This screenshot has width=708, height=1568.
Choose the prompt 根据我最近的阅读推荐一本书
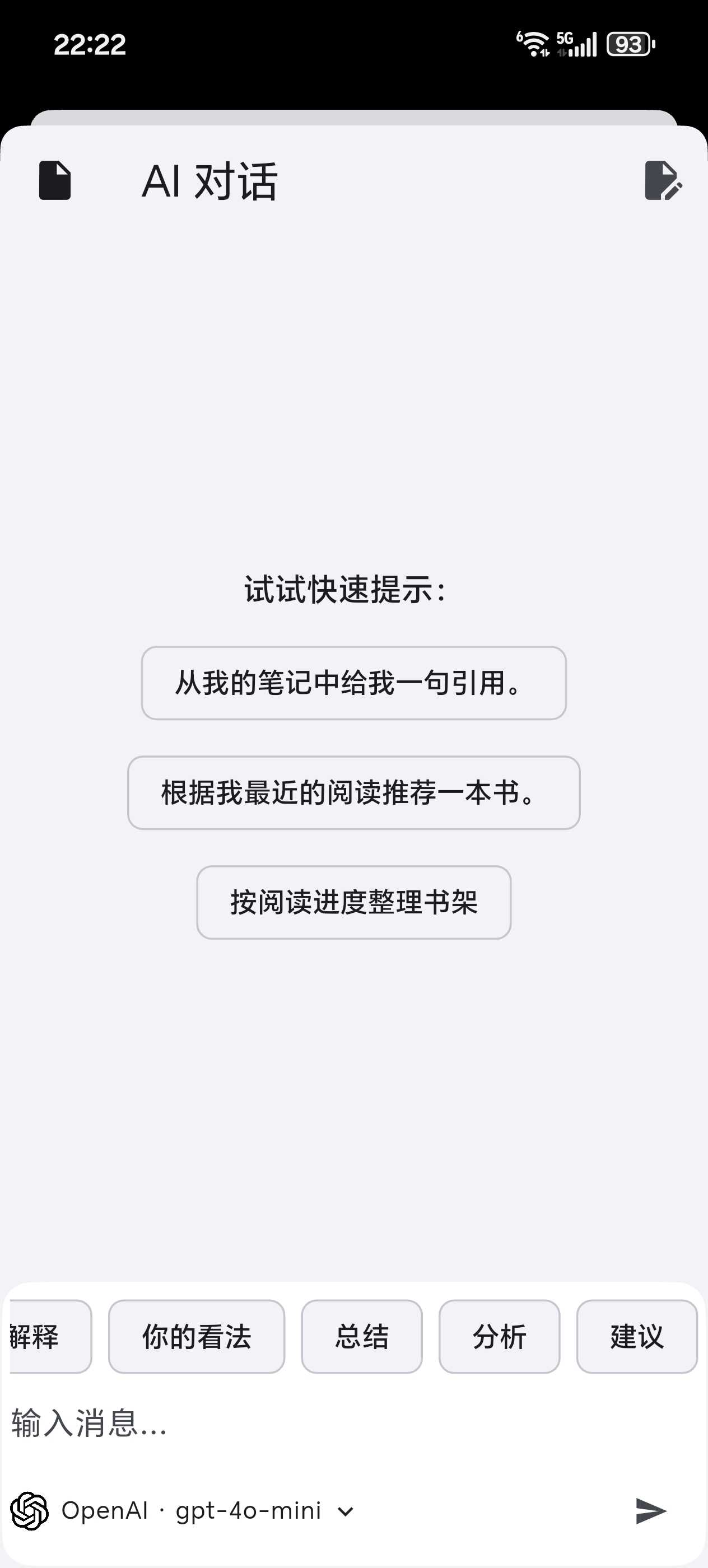tap(353, 792)
